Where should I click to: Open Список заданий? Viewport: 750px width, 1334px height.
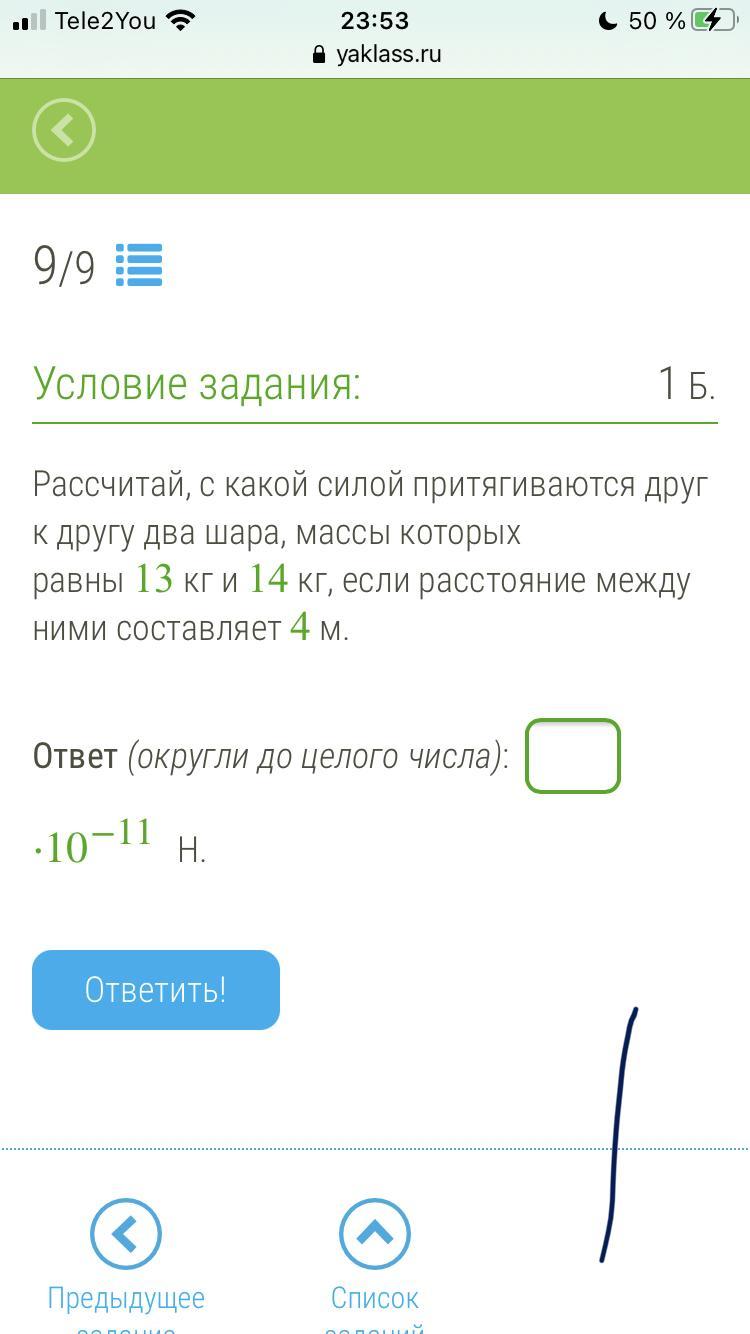(x=375, y=1266)
